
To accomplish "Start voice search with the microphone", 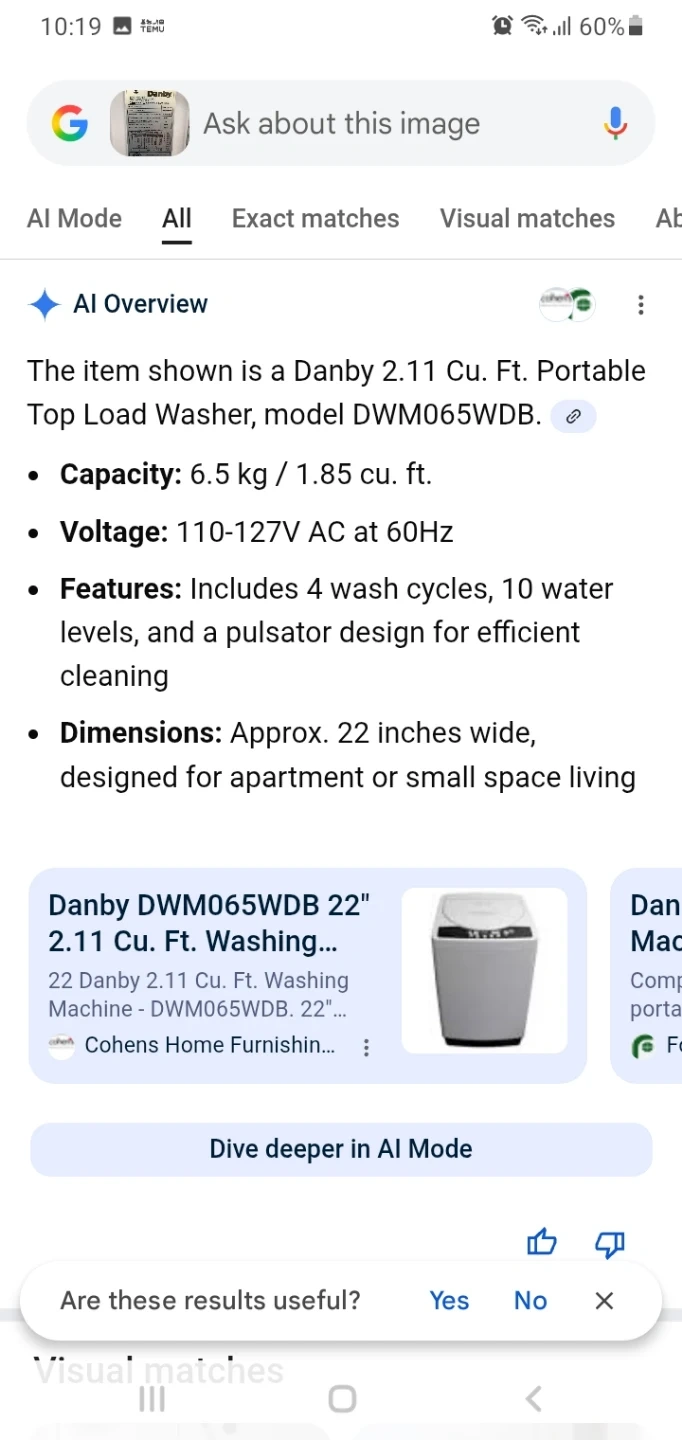I will click(616, 124).
